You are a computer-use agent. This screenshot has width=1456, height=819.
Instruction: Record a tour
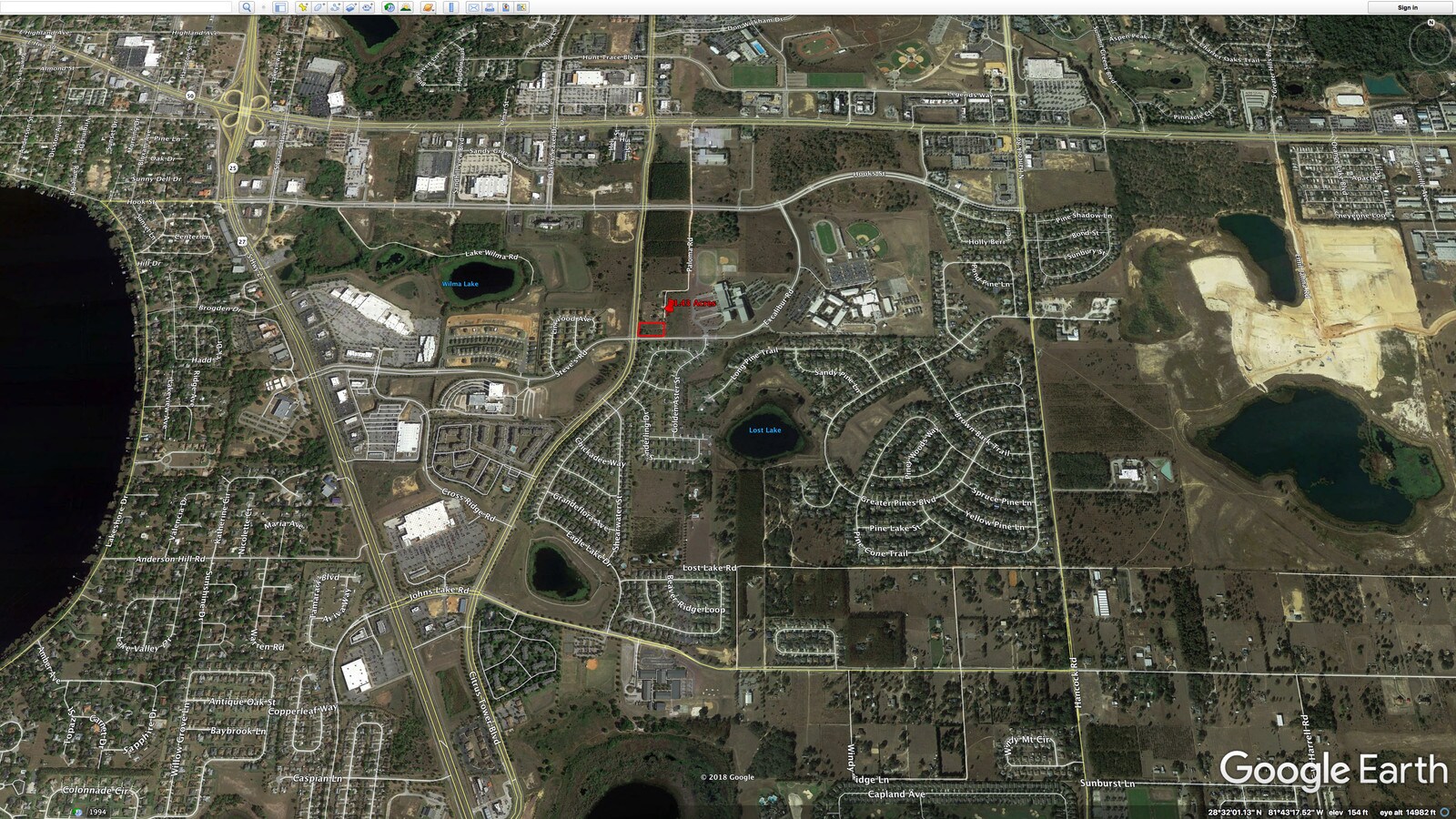(368, 7)
